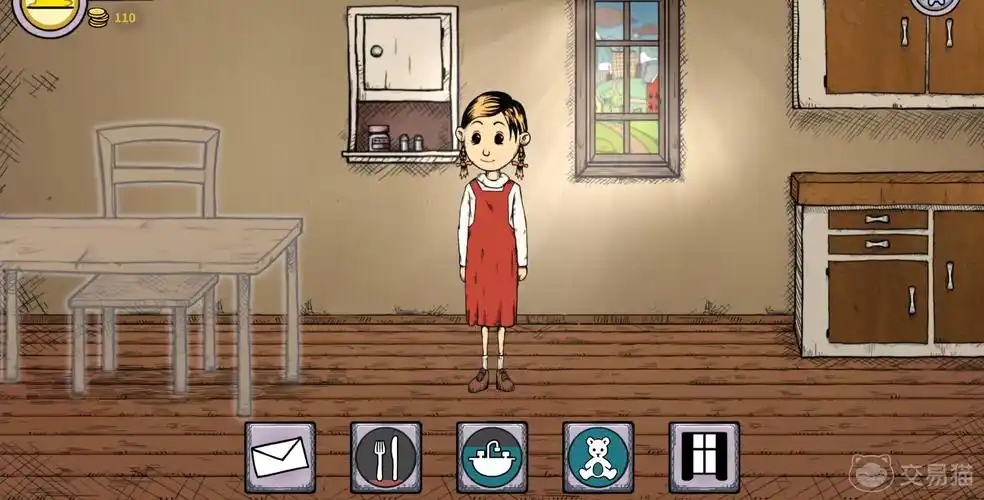
Task: Select the fork and knife feeding action
Action: pos(386,457)
